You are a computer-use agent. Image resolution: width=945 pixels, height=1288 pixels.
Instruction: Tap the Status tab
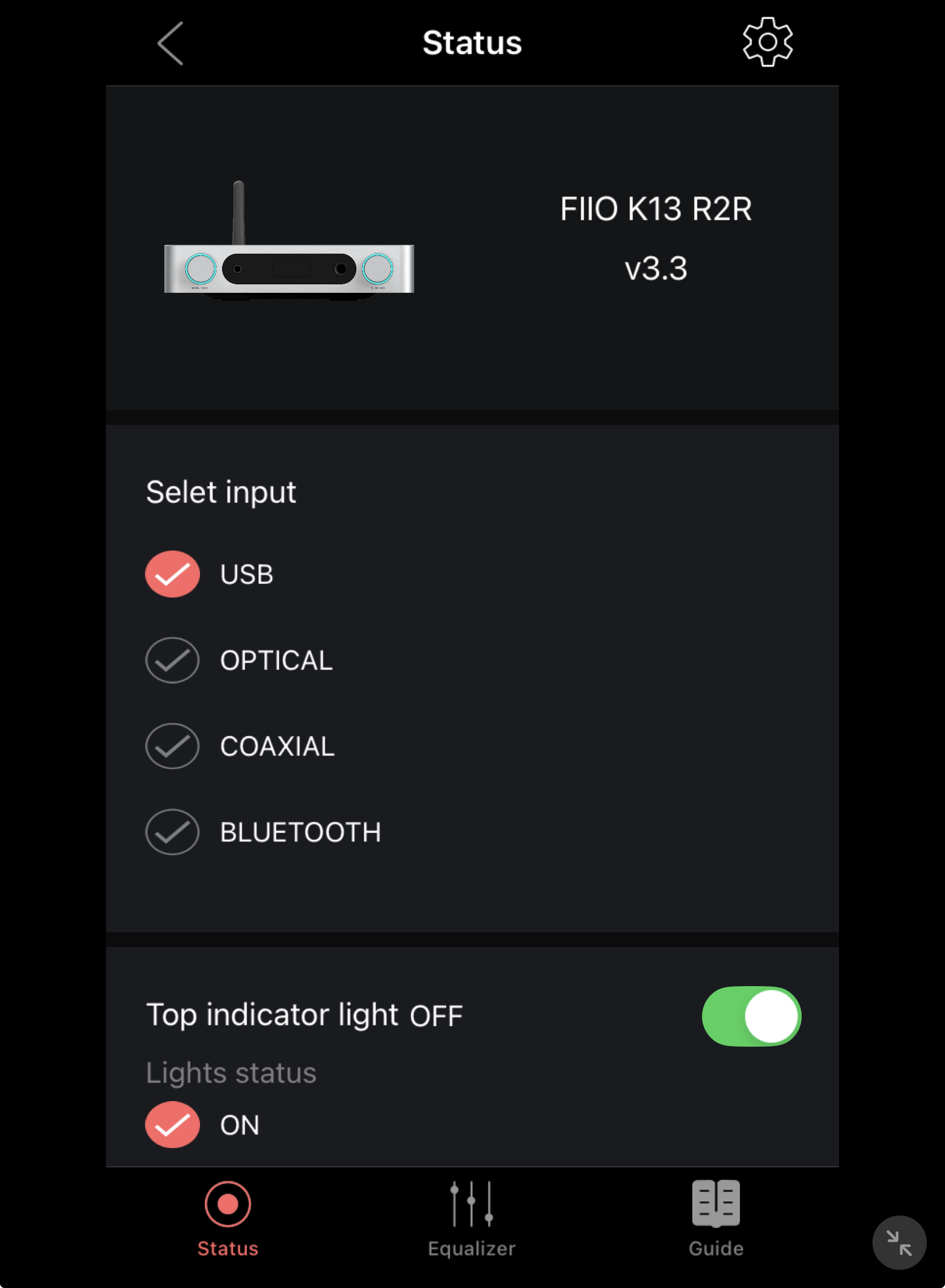coord(228,1218)
